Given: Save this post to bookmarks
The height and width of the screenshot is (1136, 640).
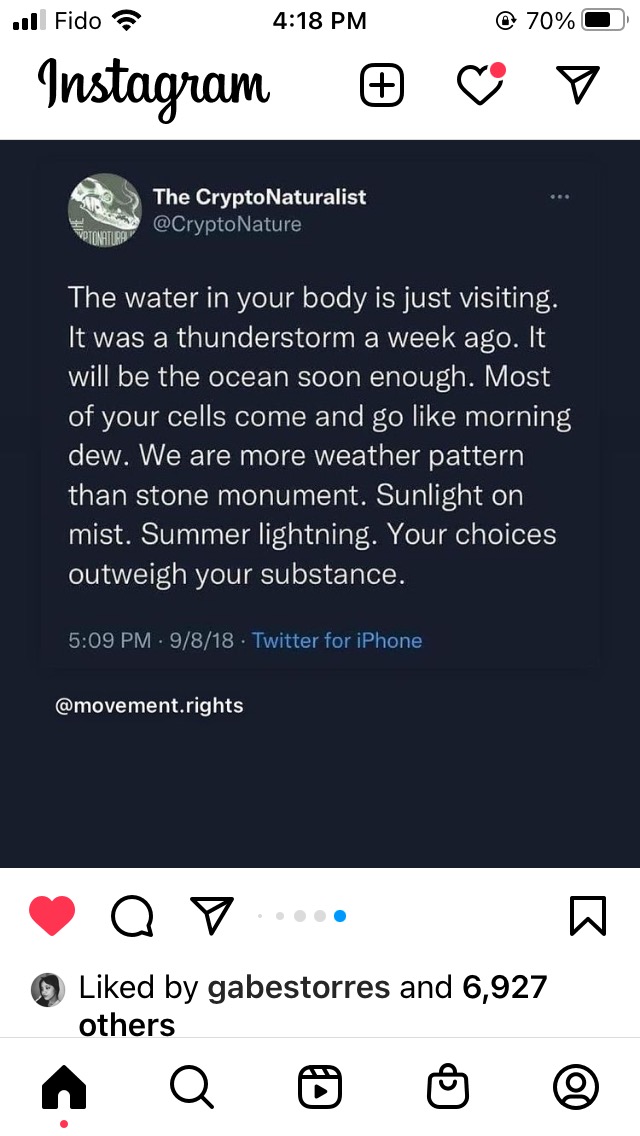Looking at the screenshot, I should (x=587, y=915).
